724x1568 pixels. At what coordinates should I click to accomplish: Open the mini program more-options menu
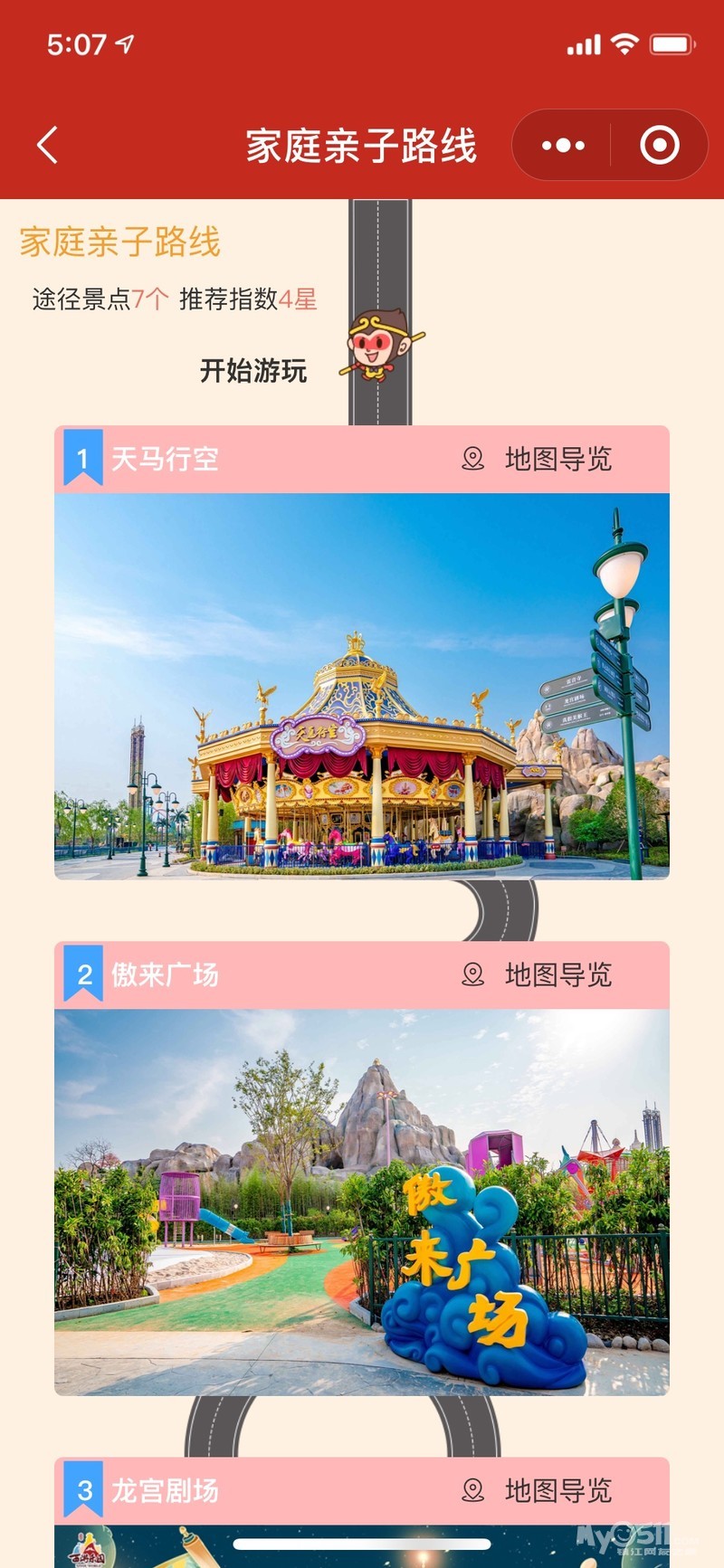tap(563, 145)
